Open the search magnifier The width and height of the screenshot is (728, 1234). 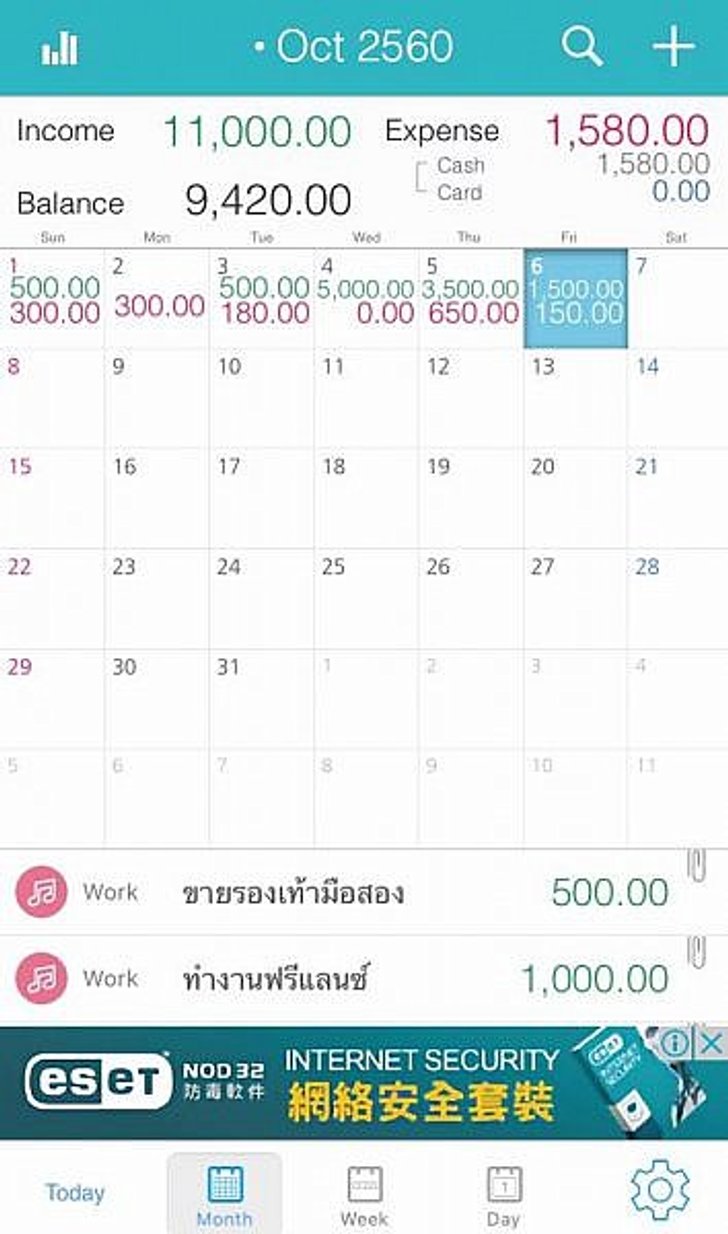582,47
